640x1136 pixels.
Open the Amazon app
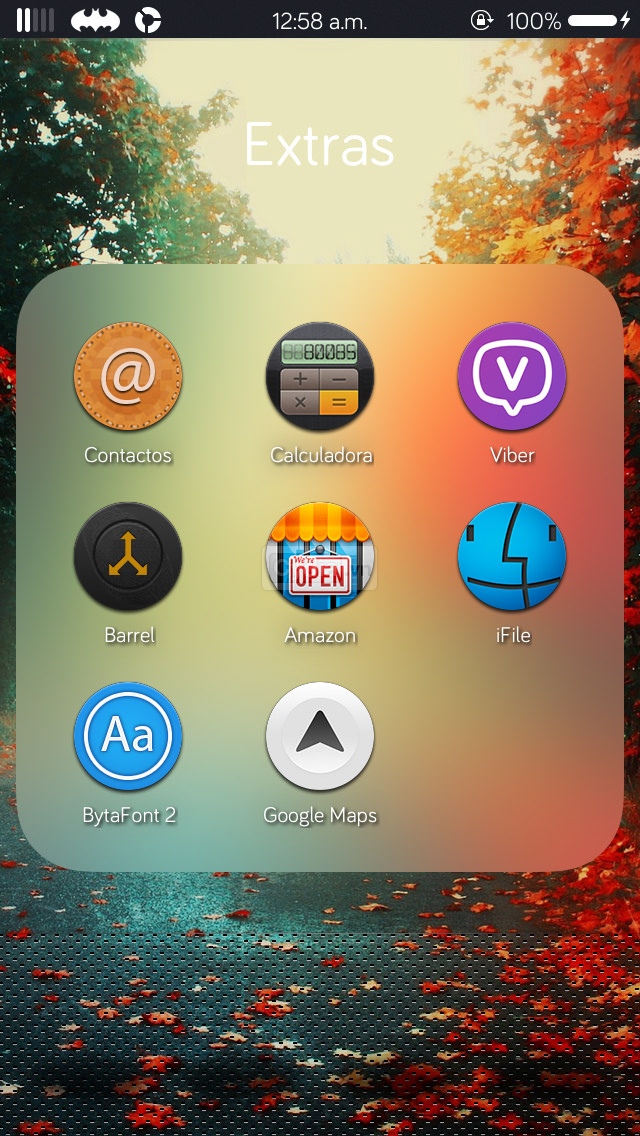coord(320,556)
